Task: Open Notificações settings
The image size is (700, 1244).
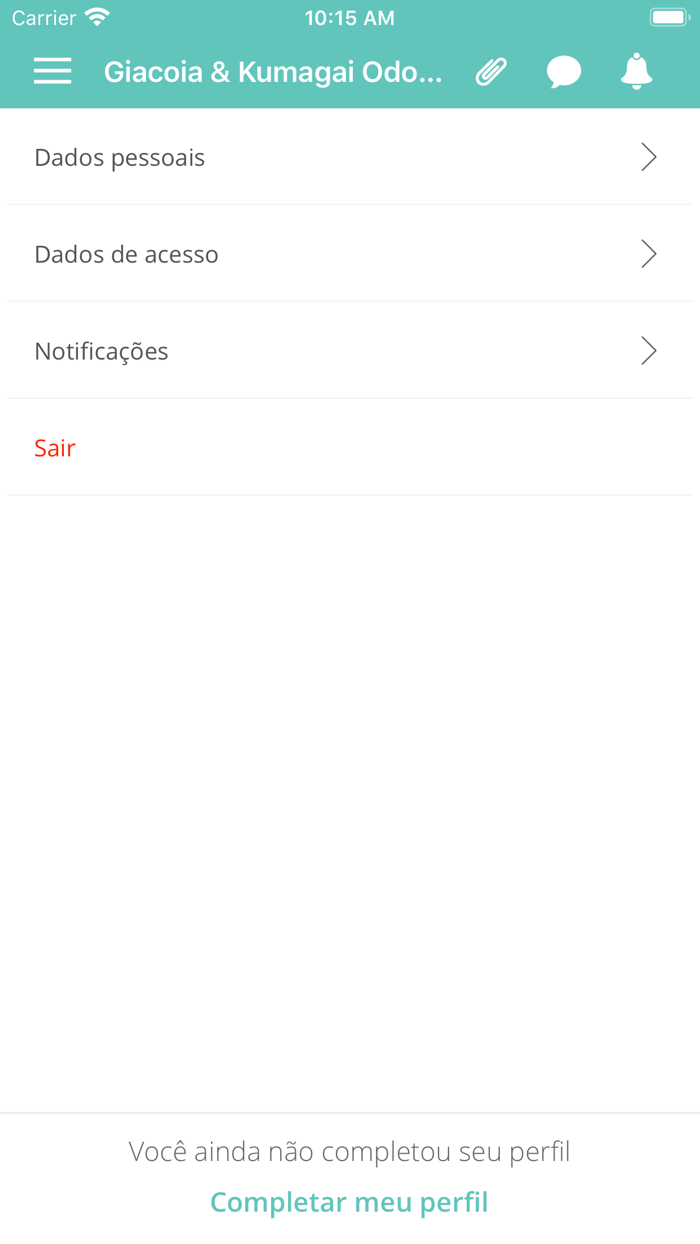Action: click(349, 351)
